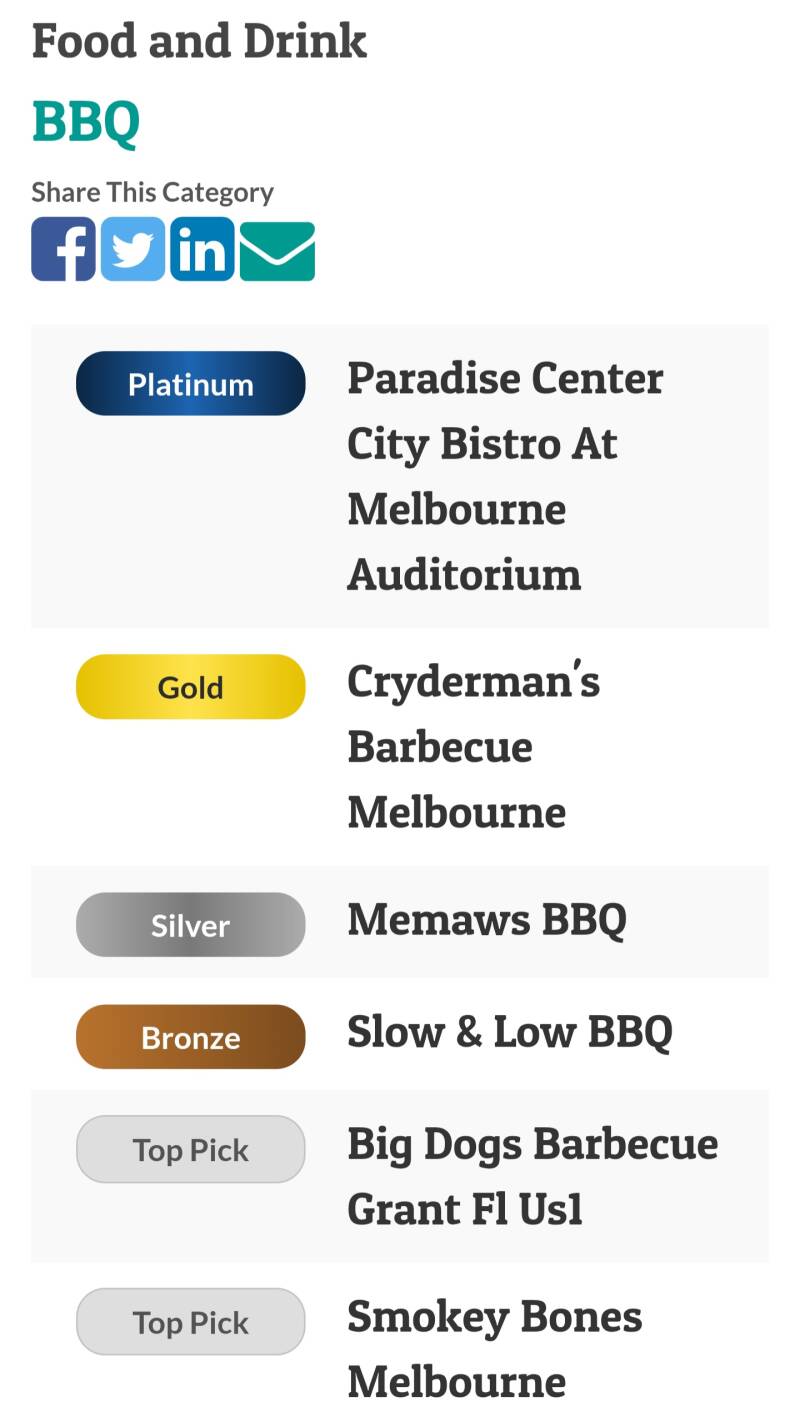Share this category via email
This screenshot has height=1412, width=800.
tap(277, 251)
